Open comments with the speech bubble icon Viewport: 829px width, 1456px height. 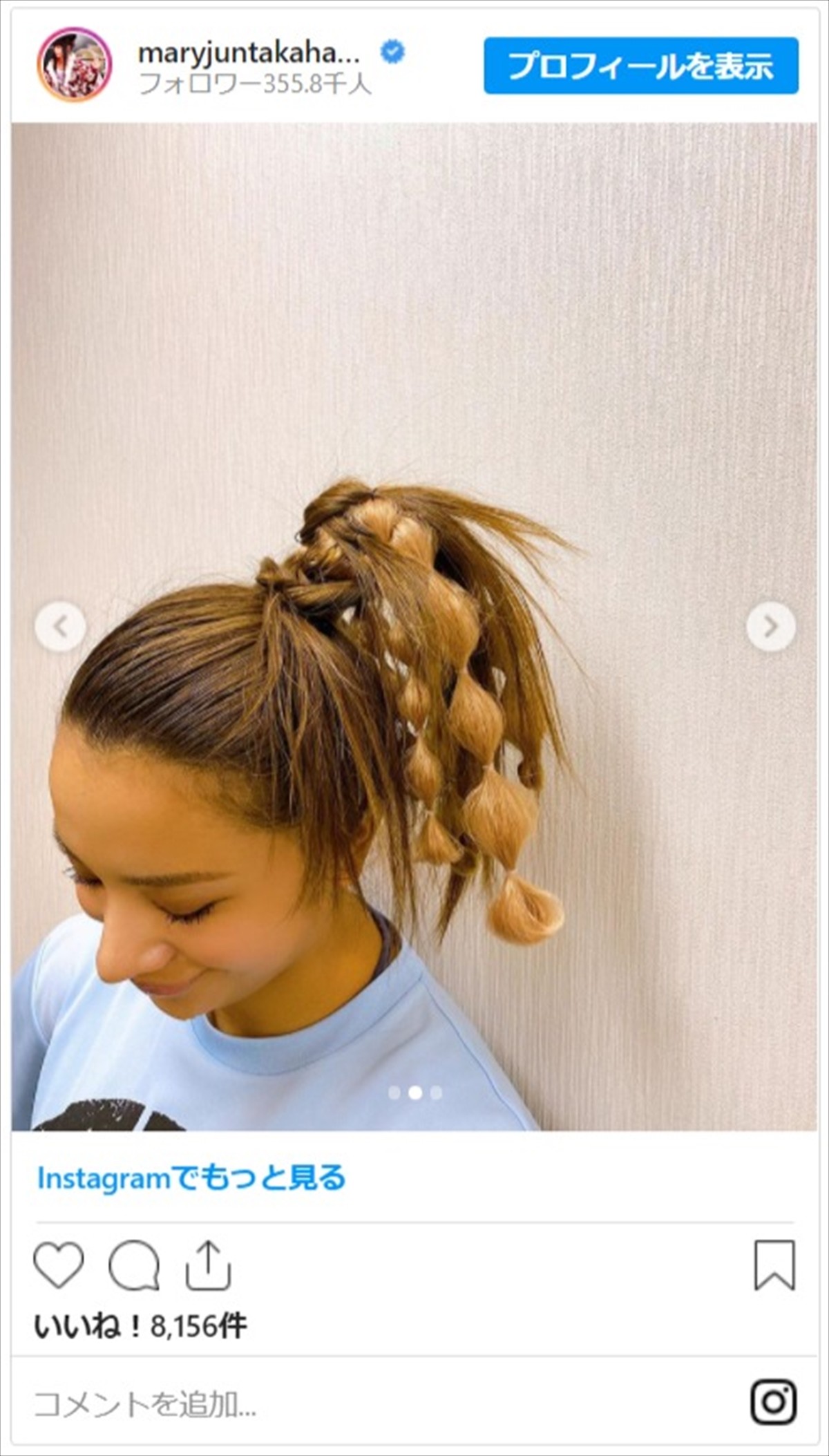(x=134, y=1266)
